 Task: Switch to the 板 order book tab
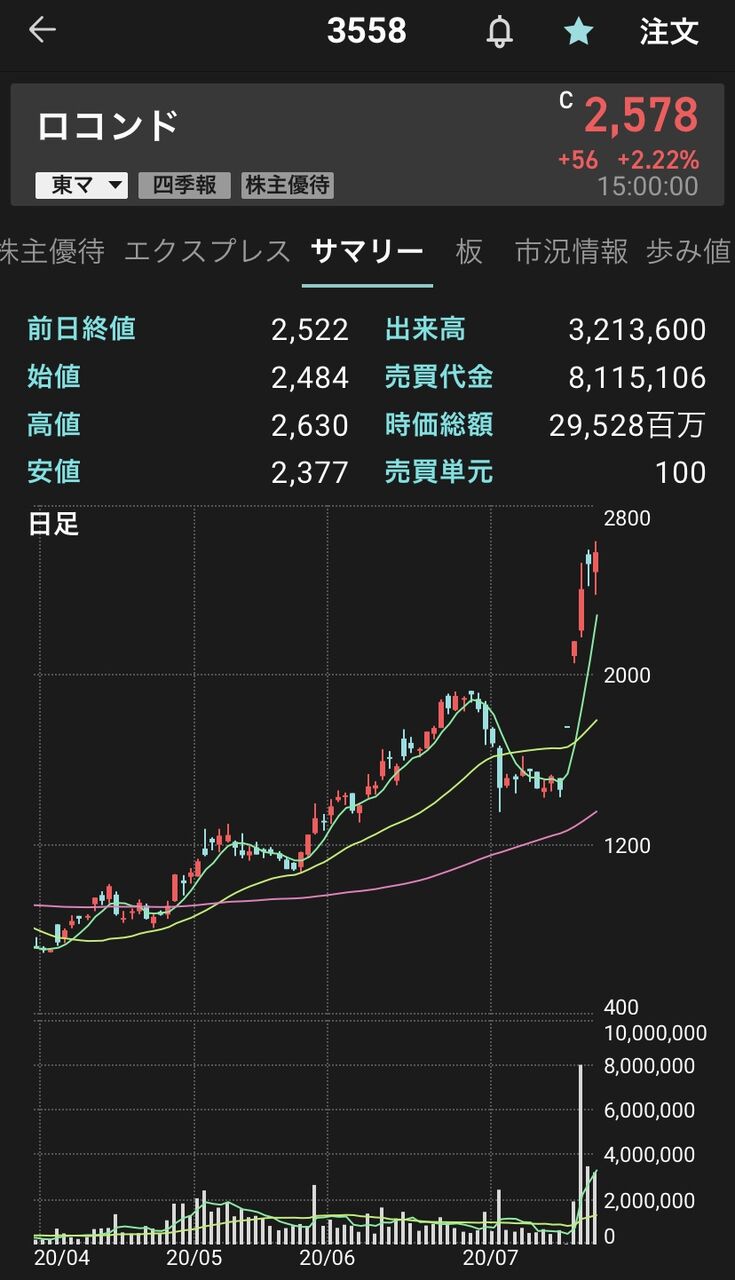pos(469,252)
